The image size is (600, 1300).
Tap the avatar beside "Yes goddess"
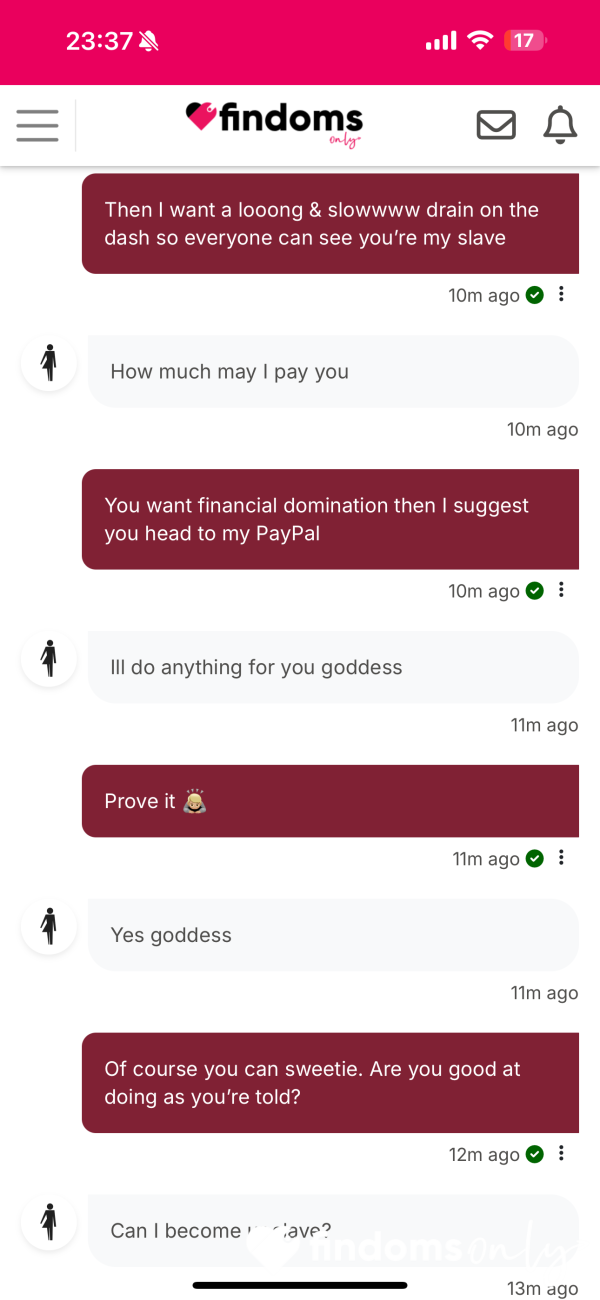tap(49, 926)
